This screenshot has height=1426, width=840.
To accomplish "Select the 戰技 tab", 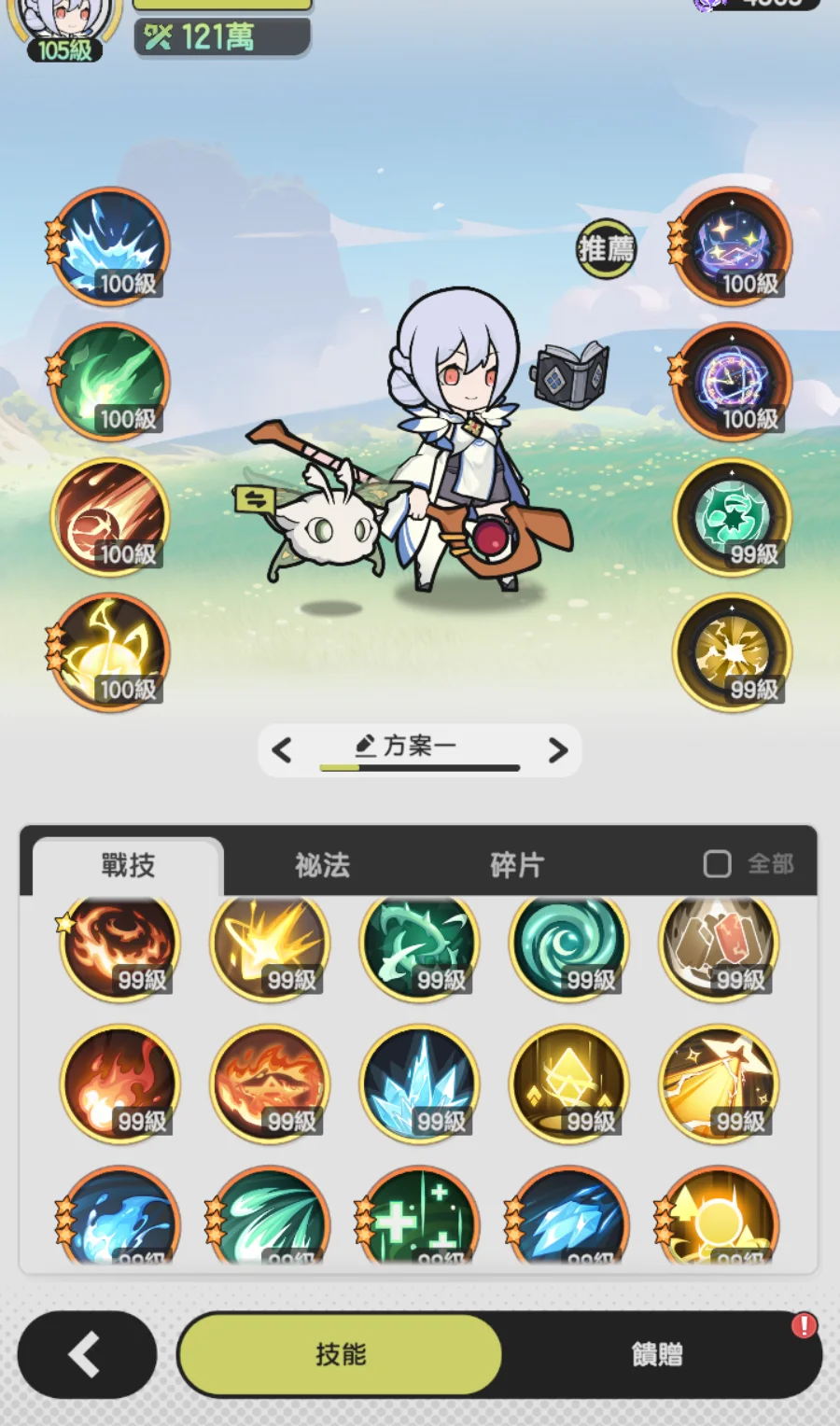I will [x=128, y=865].
